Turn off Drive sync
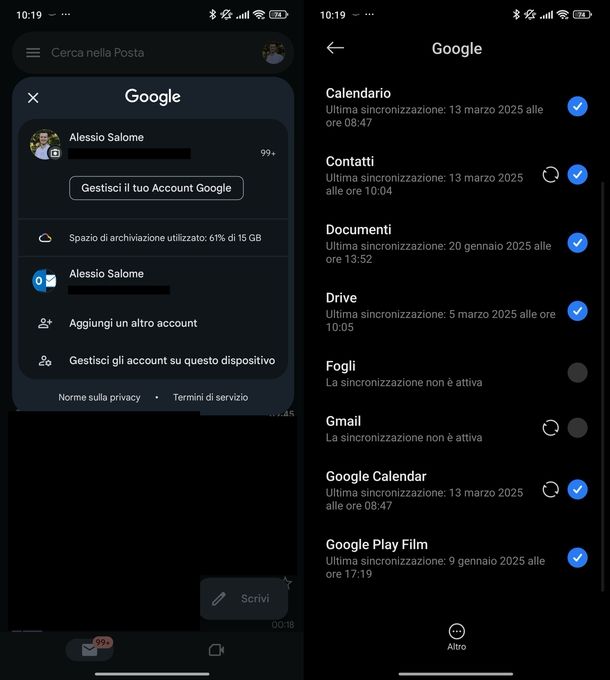 point(577,311)
